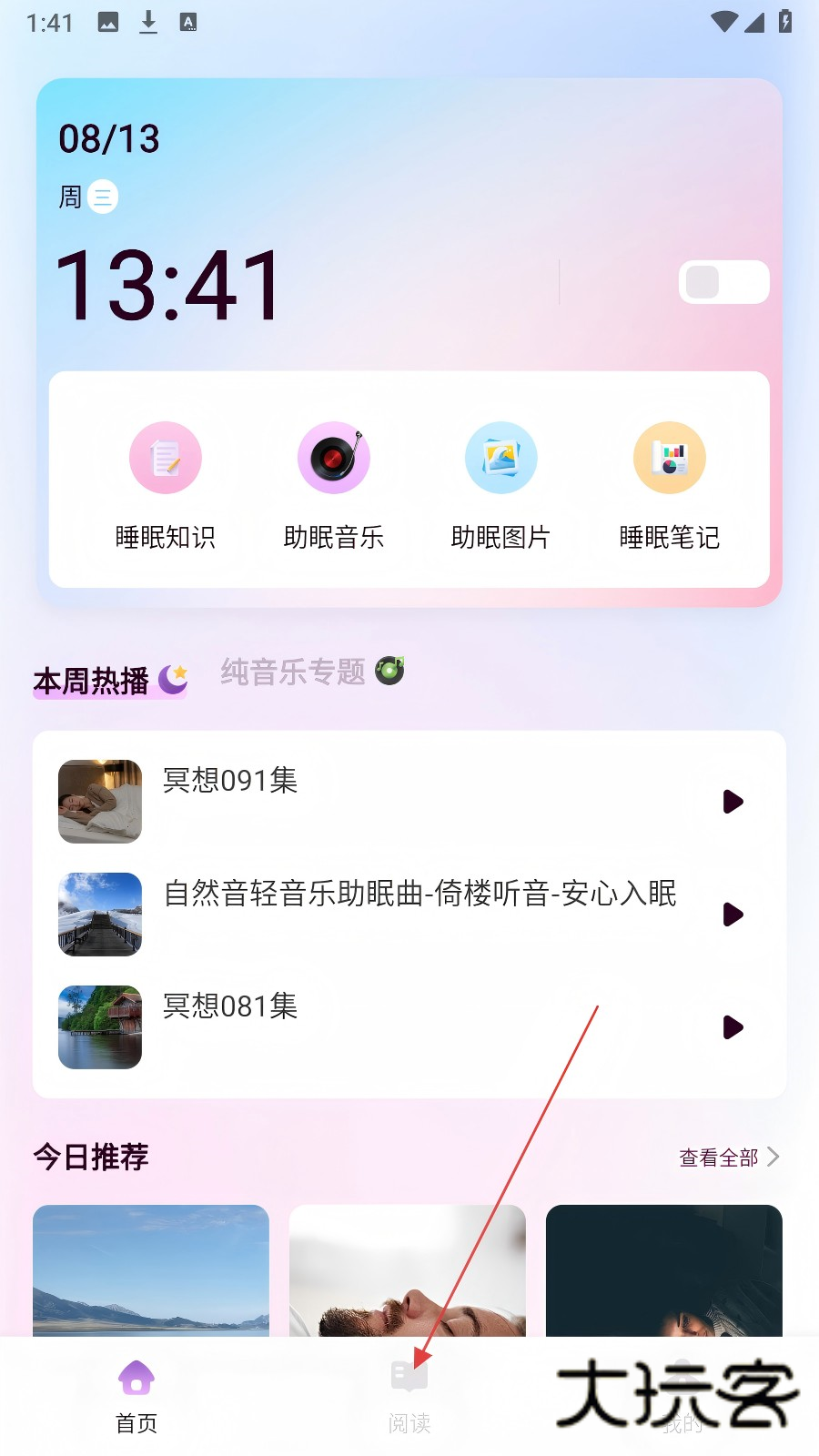The width and height of the screenshot is (819, 1456).
Task: Switch to the 我的 tab
Action: 682,1396
